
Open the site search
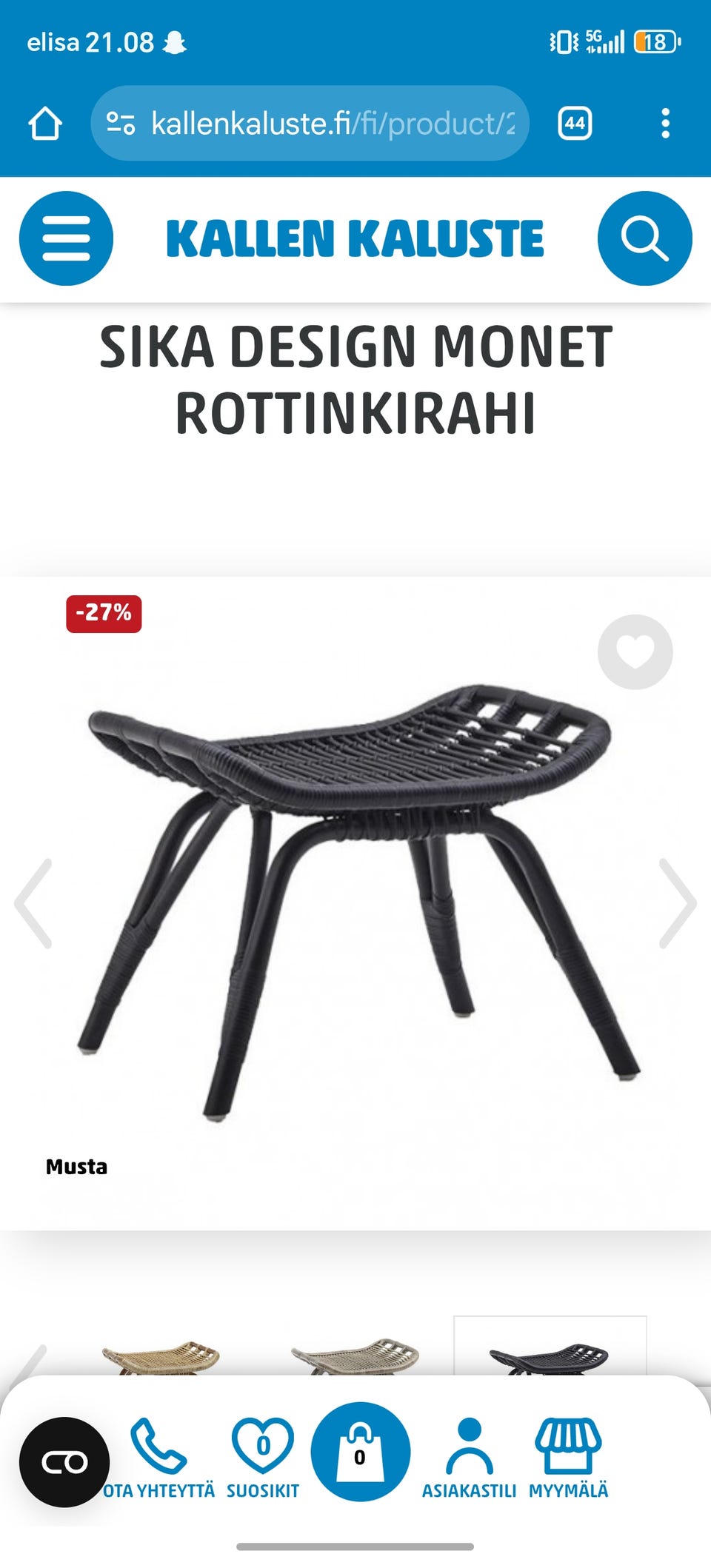[x=644, y=238]
